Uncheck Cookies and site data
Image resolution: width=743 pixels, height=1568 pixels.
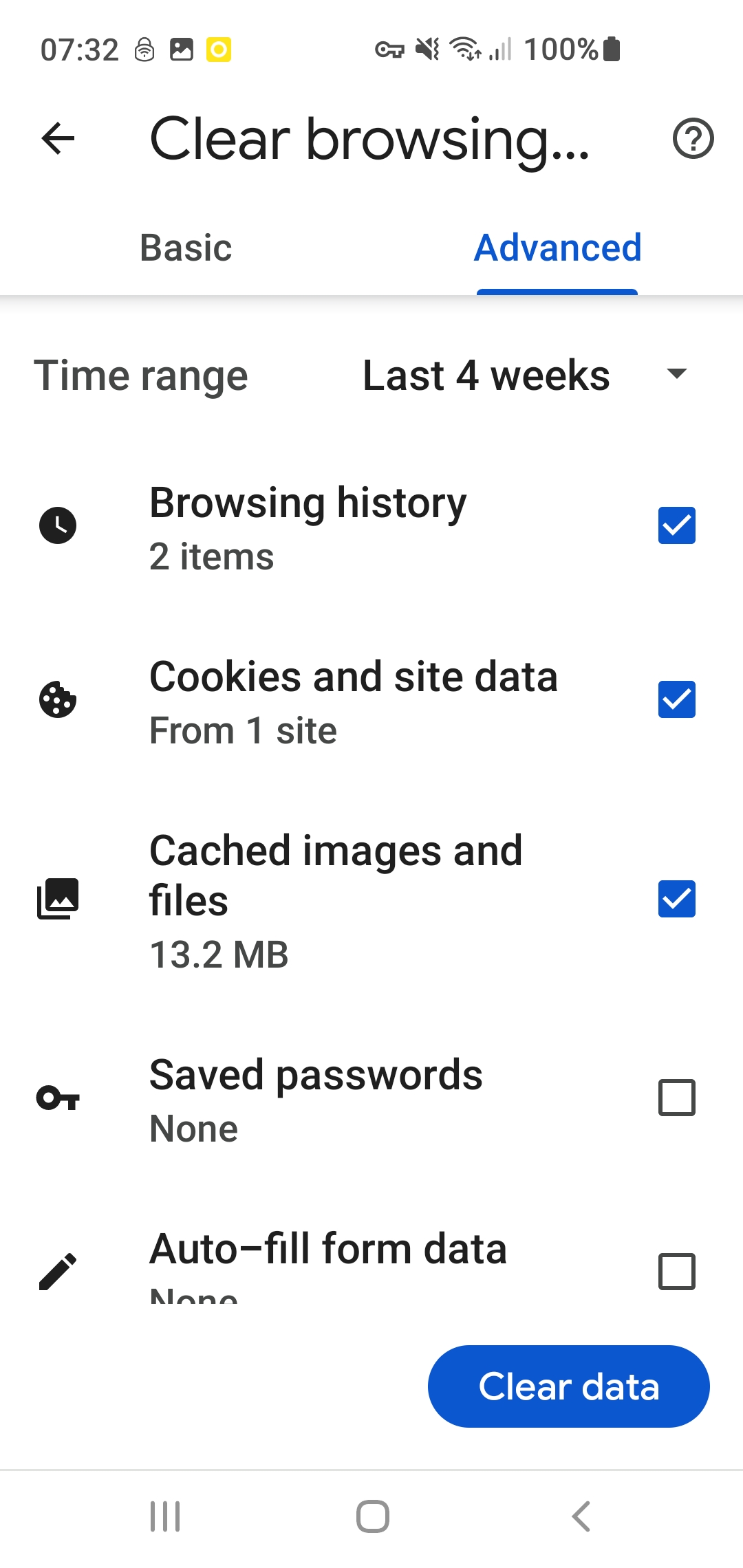point(677,699)
